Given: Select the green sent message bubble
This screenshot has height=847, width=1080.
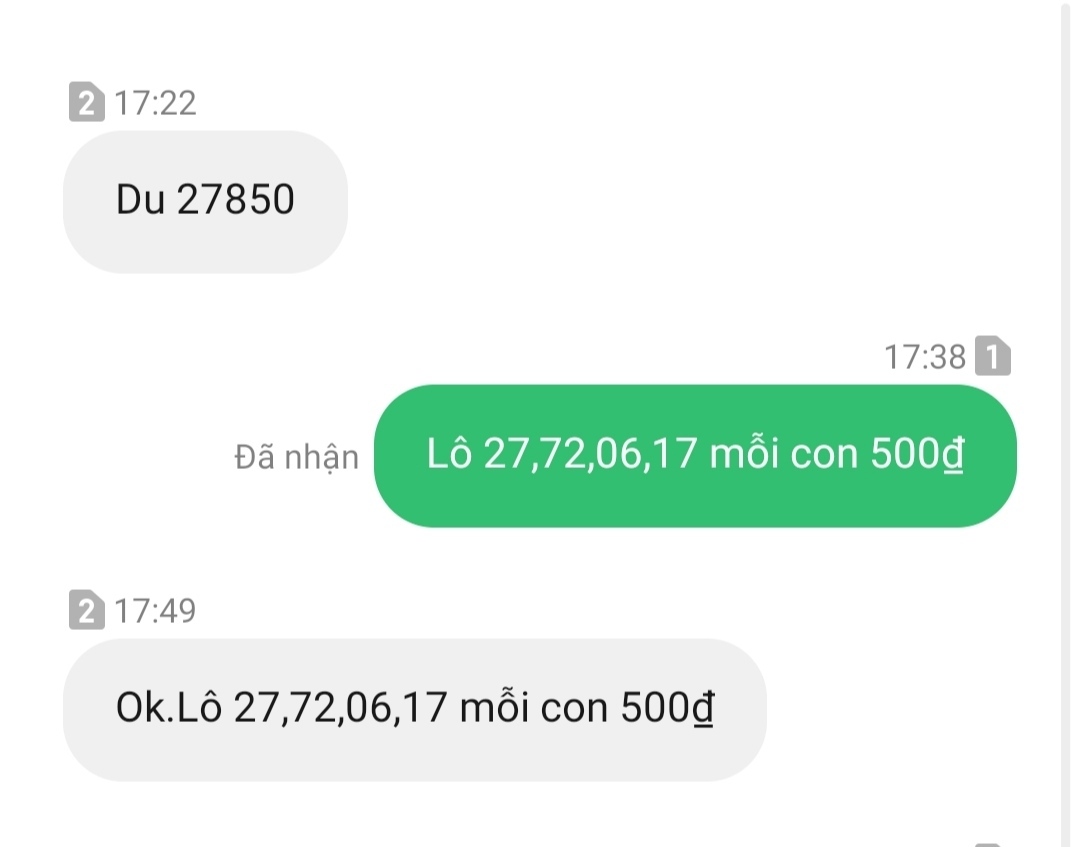Looking at the screenshot, I should (x=694, y=456).
